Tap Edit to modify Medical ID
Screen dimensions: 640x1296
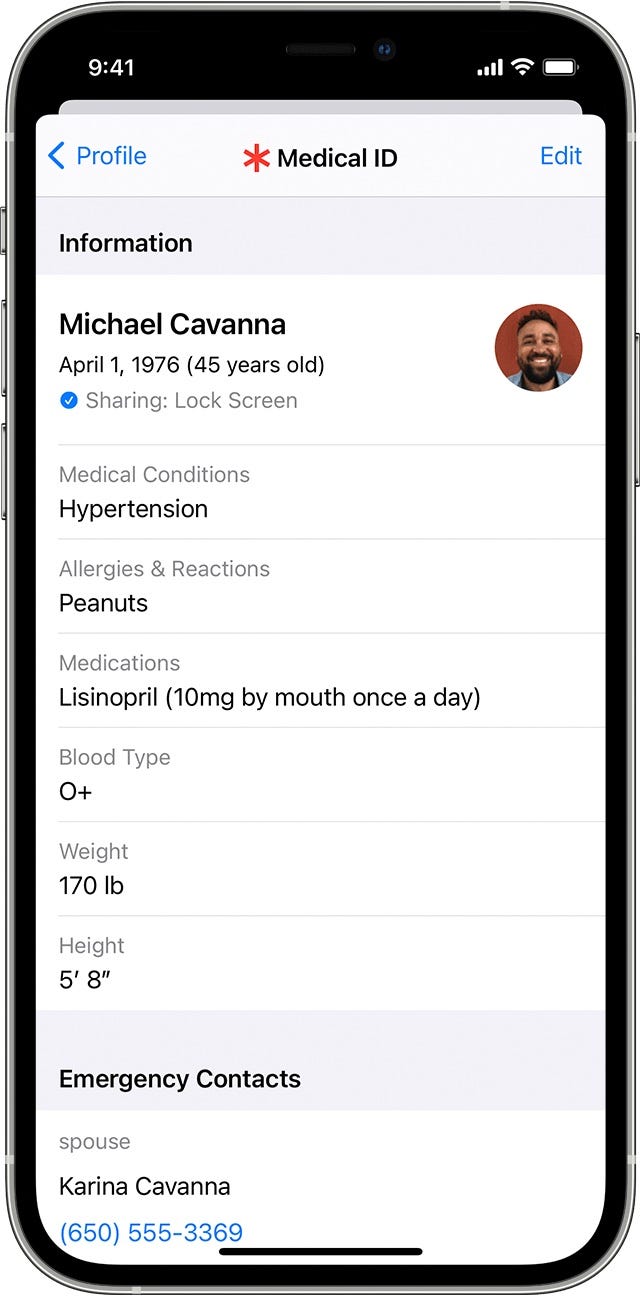tap(561, 156)
